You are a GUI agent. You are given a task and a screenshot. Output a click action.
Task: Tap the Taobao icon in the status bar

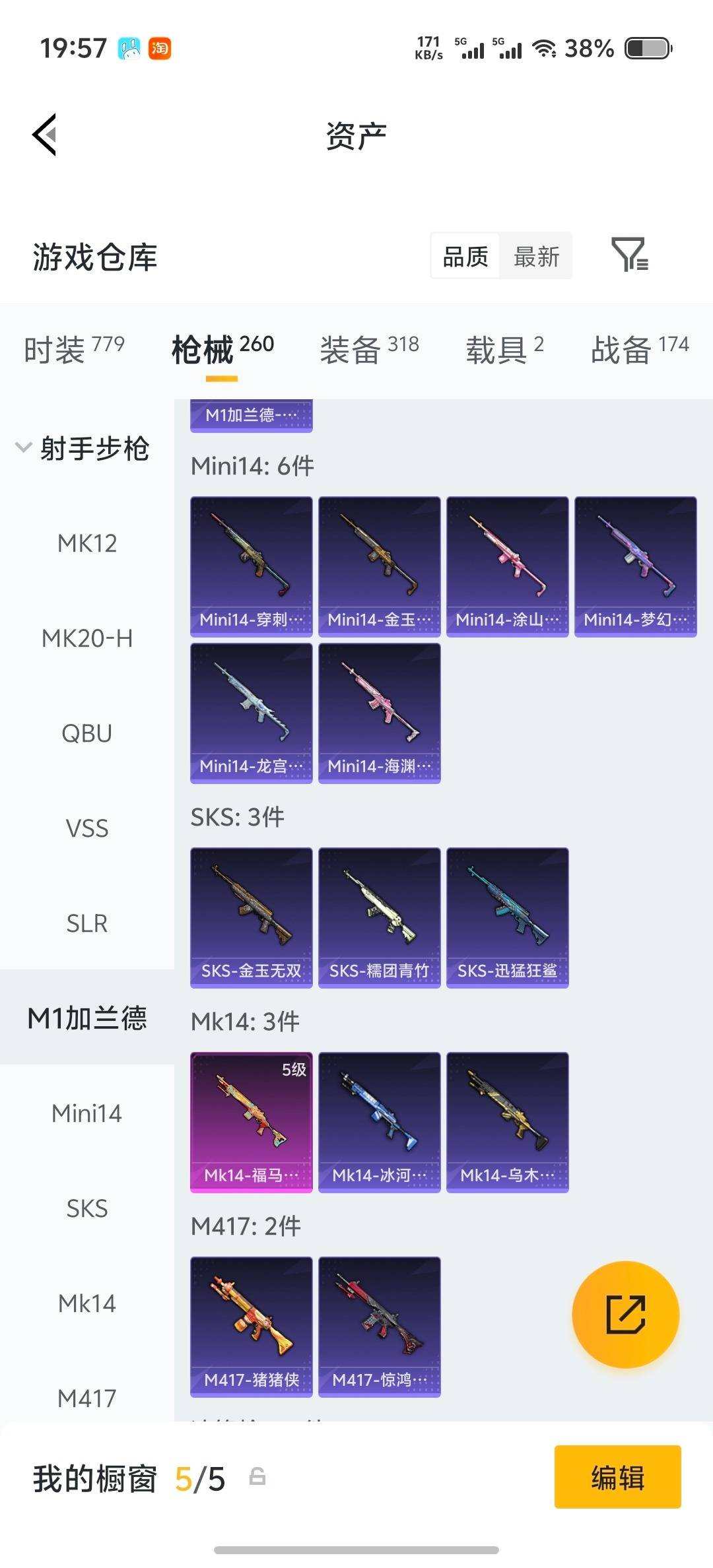pos(160,48)
